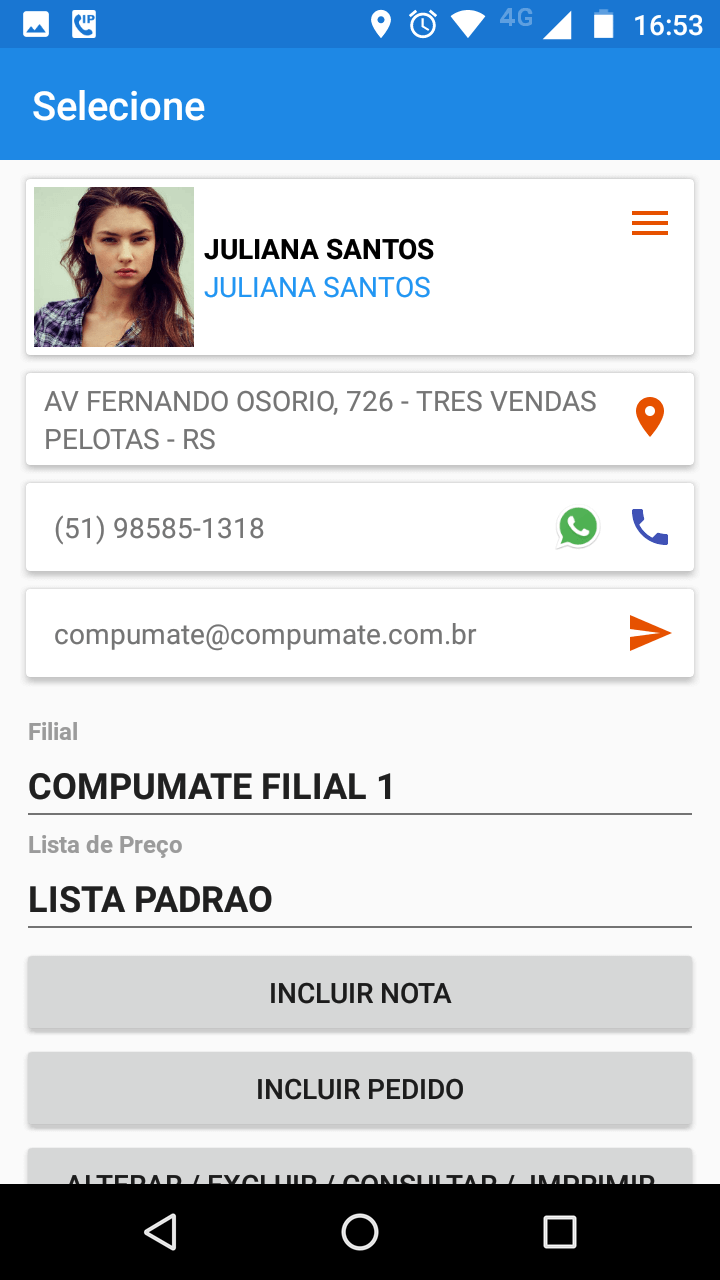The image size is (720, 1280).
Task: Open Juliana Santos's profile photo
Action: tap(114, 267)
